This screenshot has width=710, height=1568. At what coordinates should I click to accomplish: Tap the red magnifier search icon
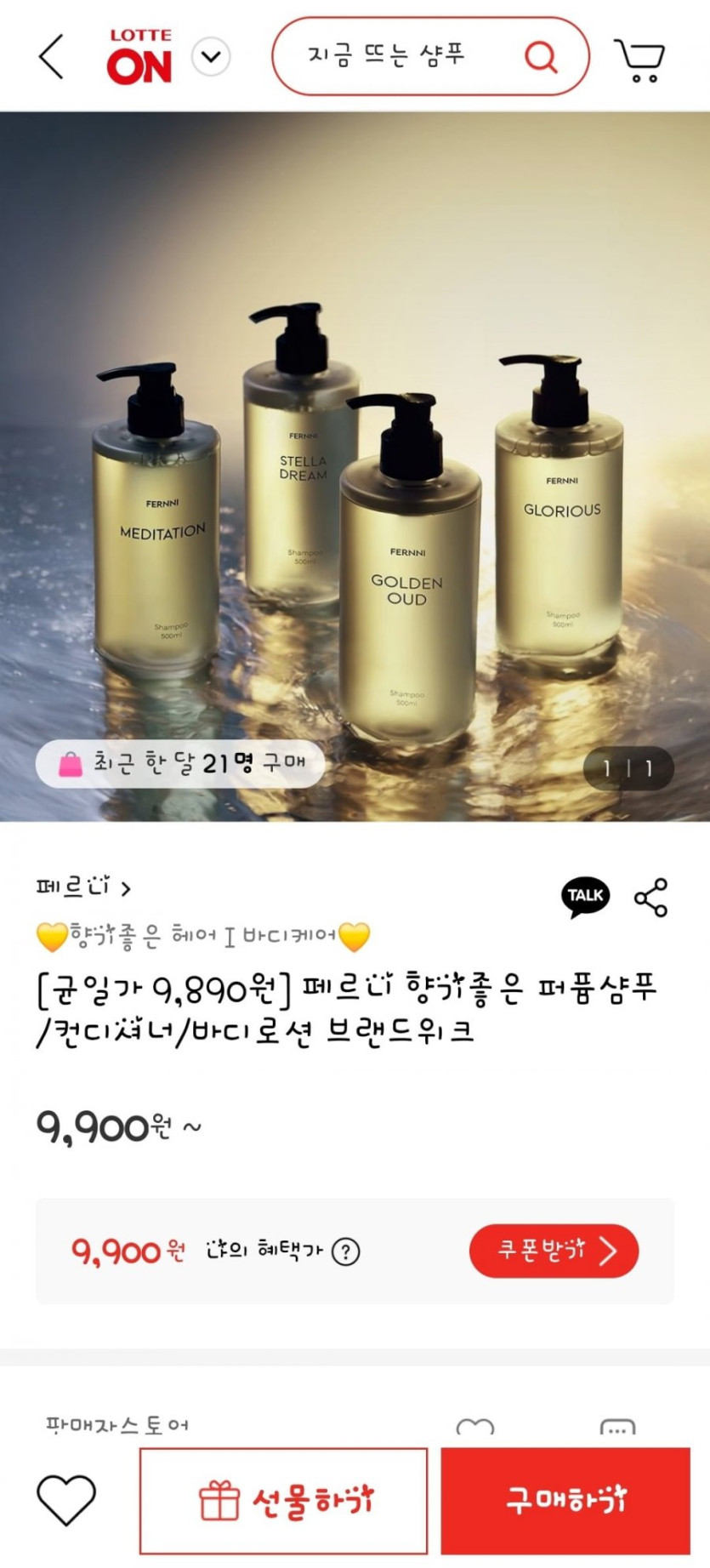[x=541, y=57]
